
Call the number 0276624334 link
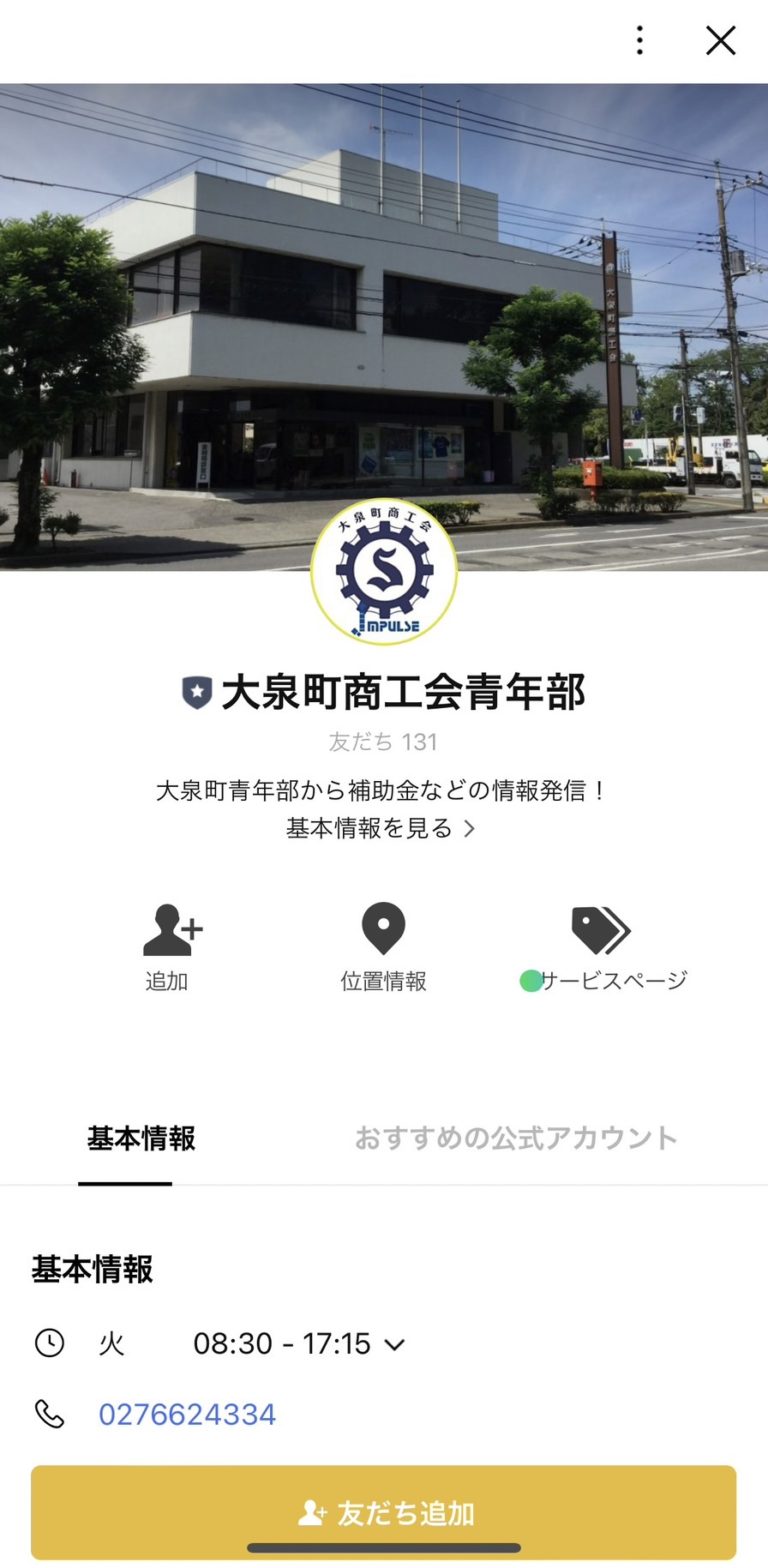coord(187,1413)
